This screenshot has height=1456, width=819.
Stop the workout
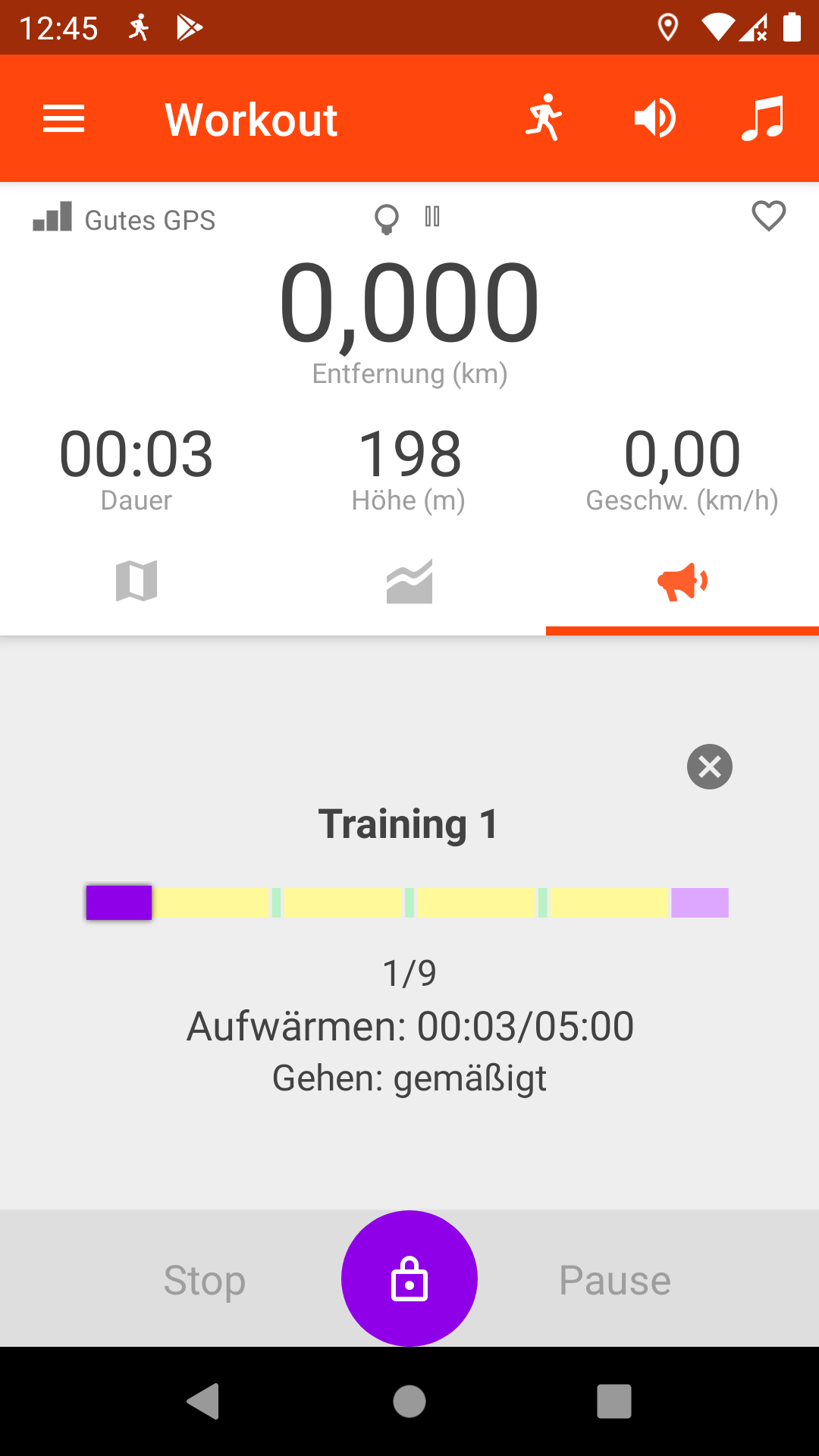[205, 1280]
